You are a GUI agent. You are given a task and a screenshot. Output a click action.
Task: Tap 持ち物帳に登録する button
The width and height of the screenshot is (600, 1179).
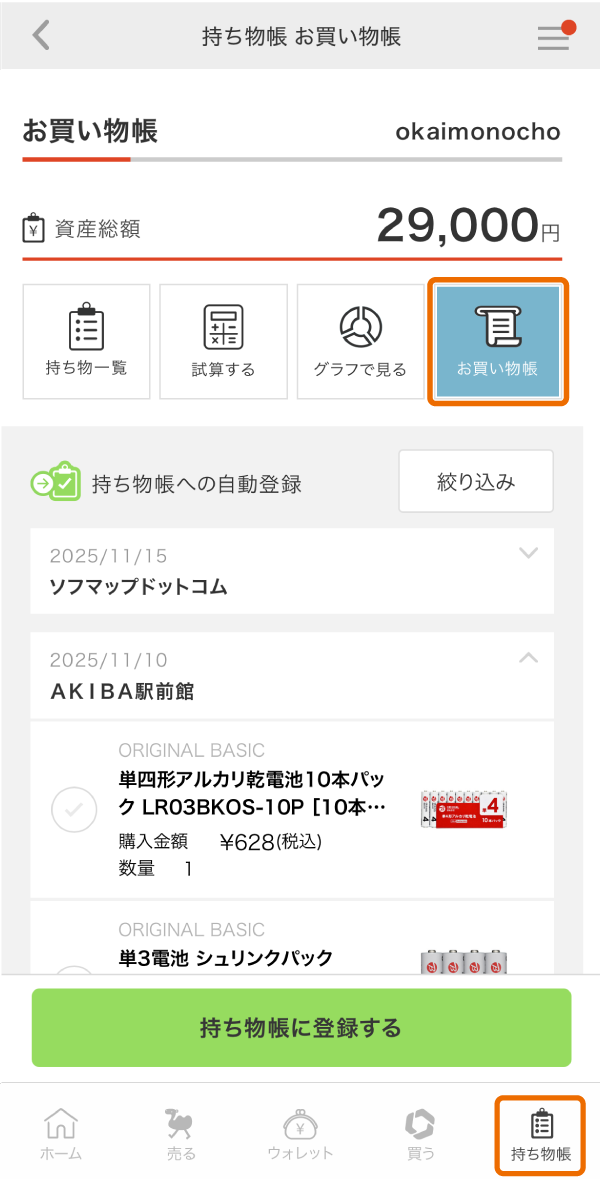(301, 1027)
